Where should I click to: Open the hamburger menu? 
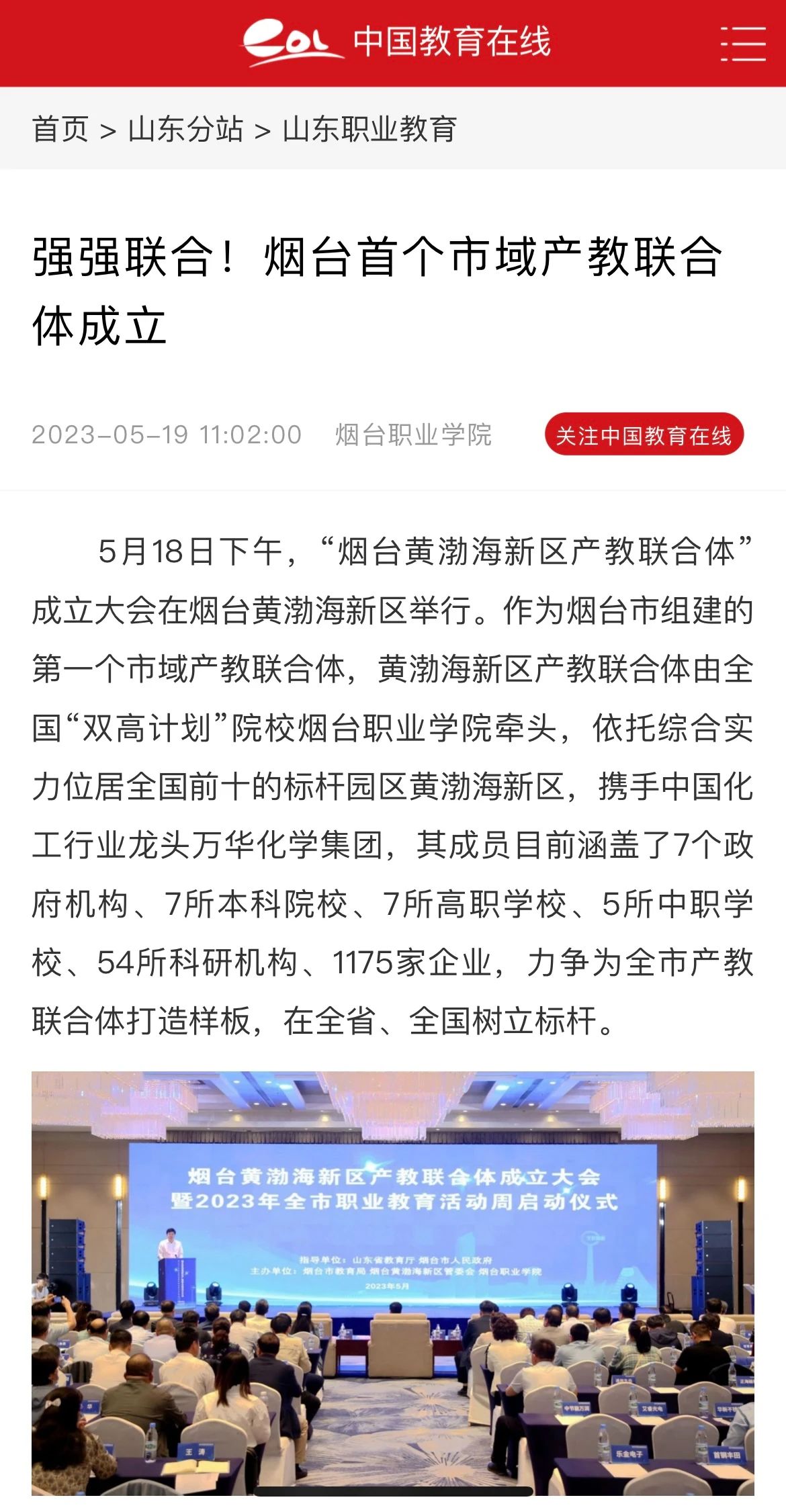click(x=743, y=44)
